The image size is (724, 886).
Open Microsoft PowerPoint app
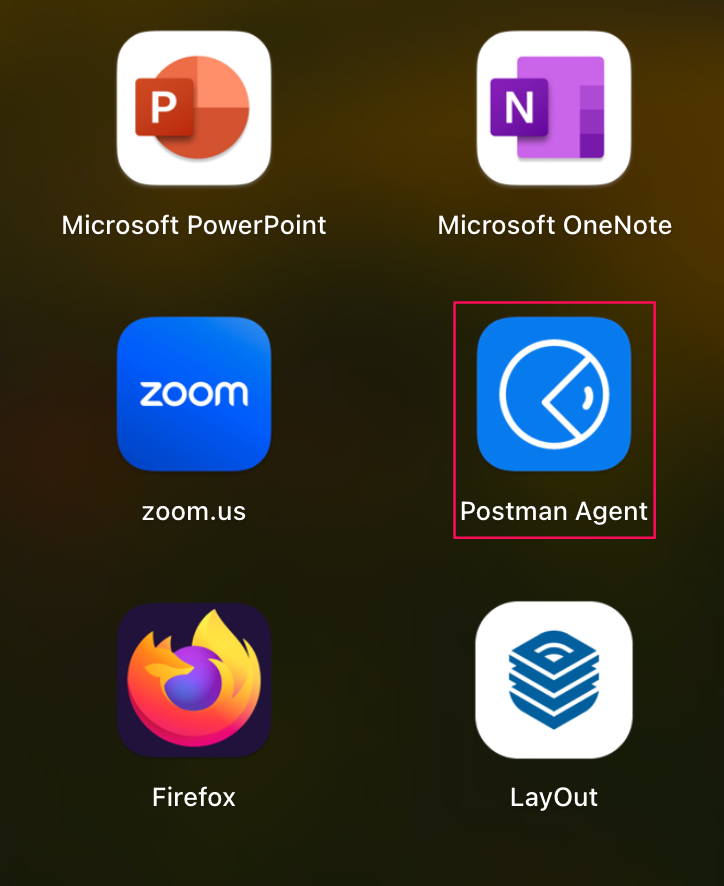pyautogui.click(x=194, y=108)
